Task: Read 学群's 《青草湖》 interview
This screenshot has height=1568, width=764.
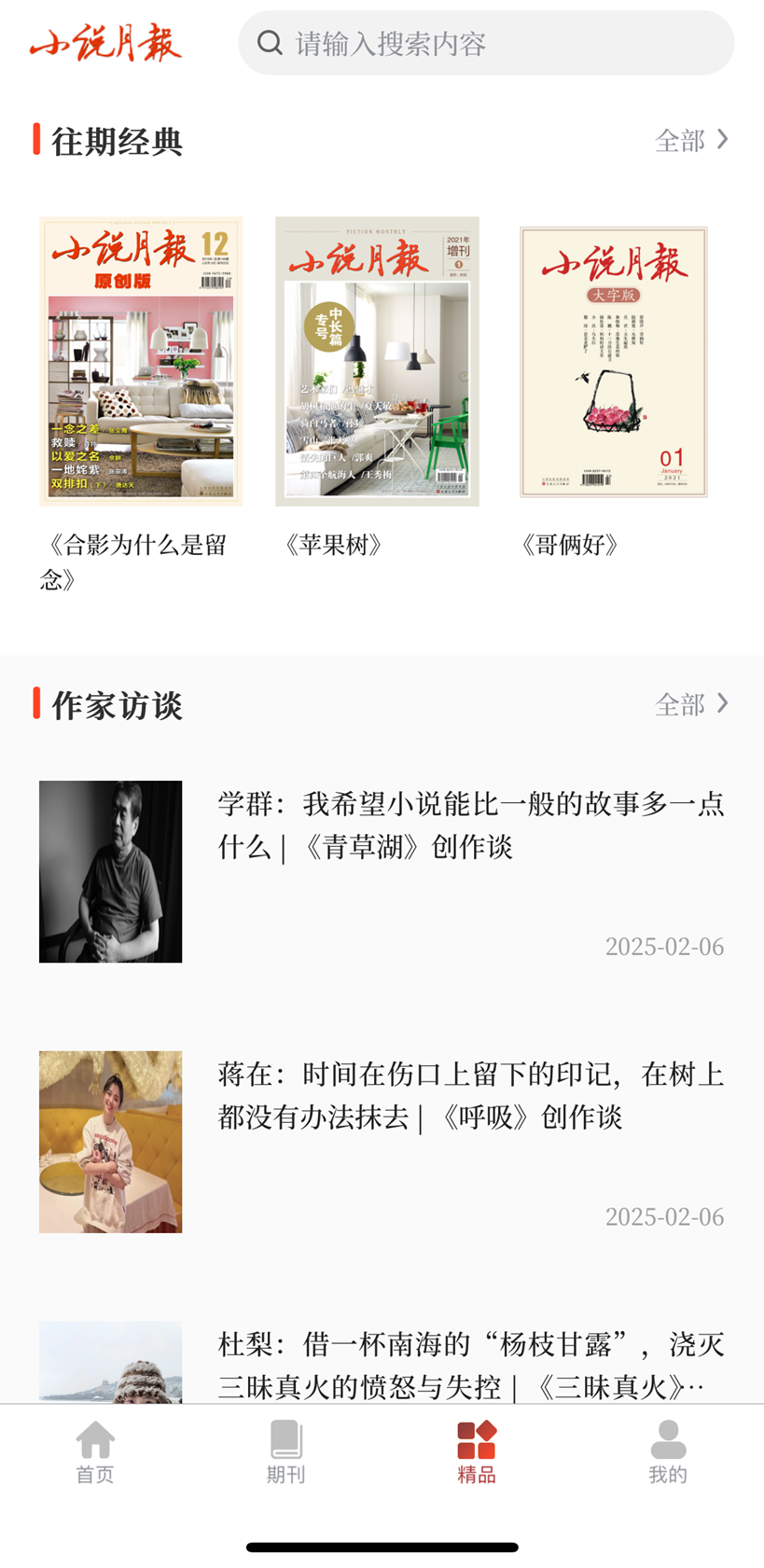Action: click(470, 826)
